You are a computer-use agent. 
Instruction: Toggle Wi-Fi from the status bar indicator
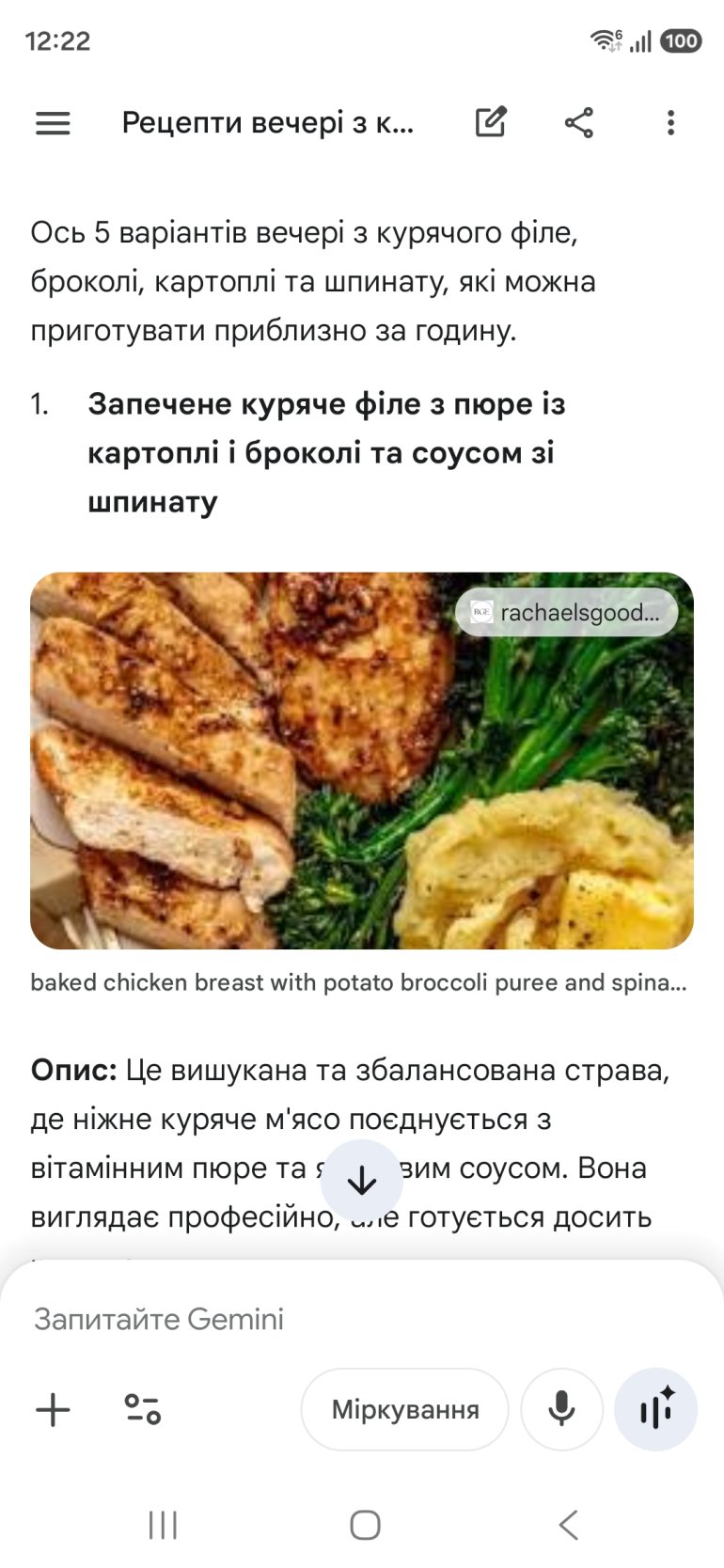[x=606, y=40]
